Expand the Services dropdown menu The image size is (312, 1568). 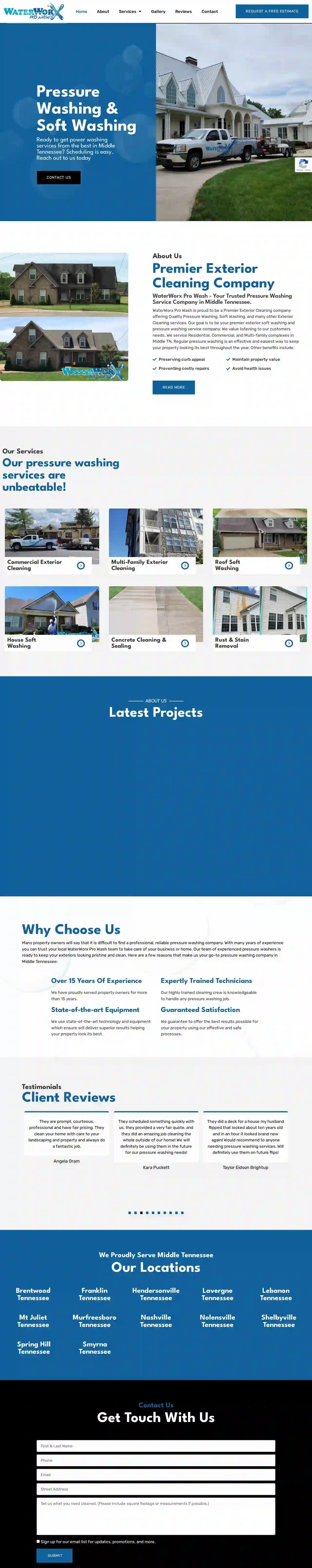[x=129, y=11]
